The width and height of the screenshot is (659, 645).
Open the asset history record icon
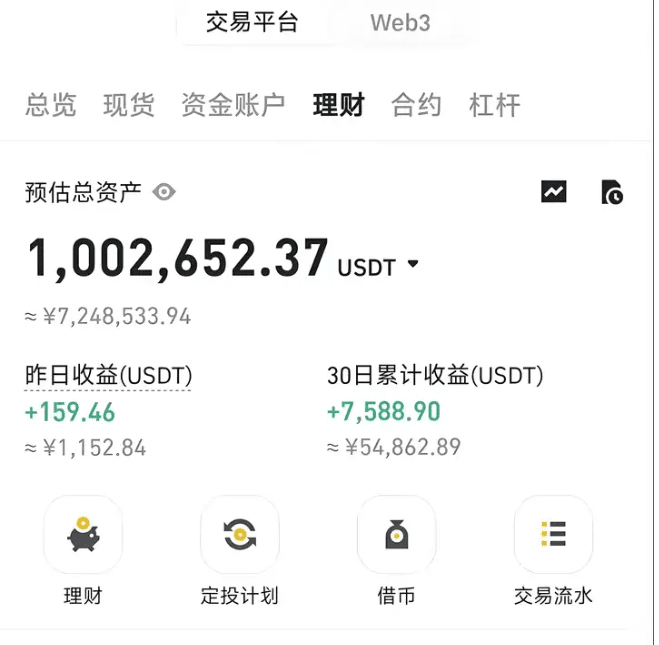tap(611, 192)
